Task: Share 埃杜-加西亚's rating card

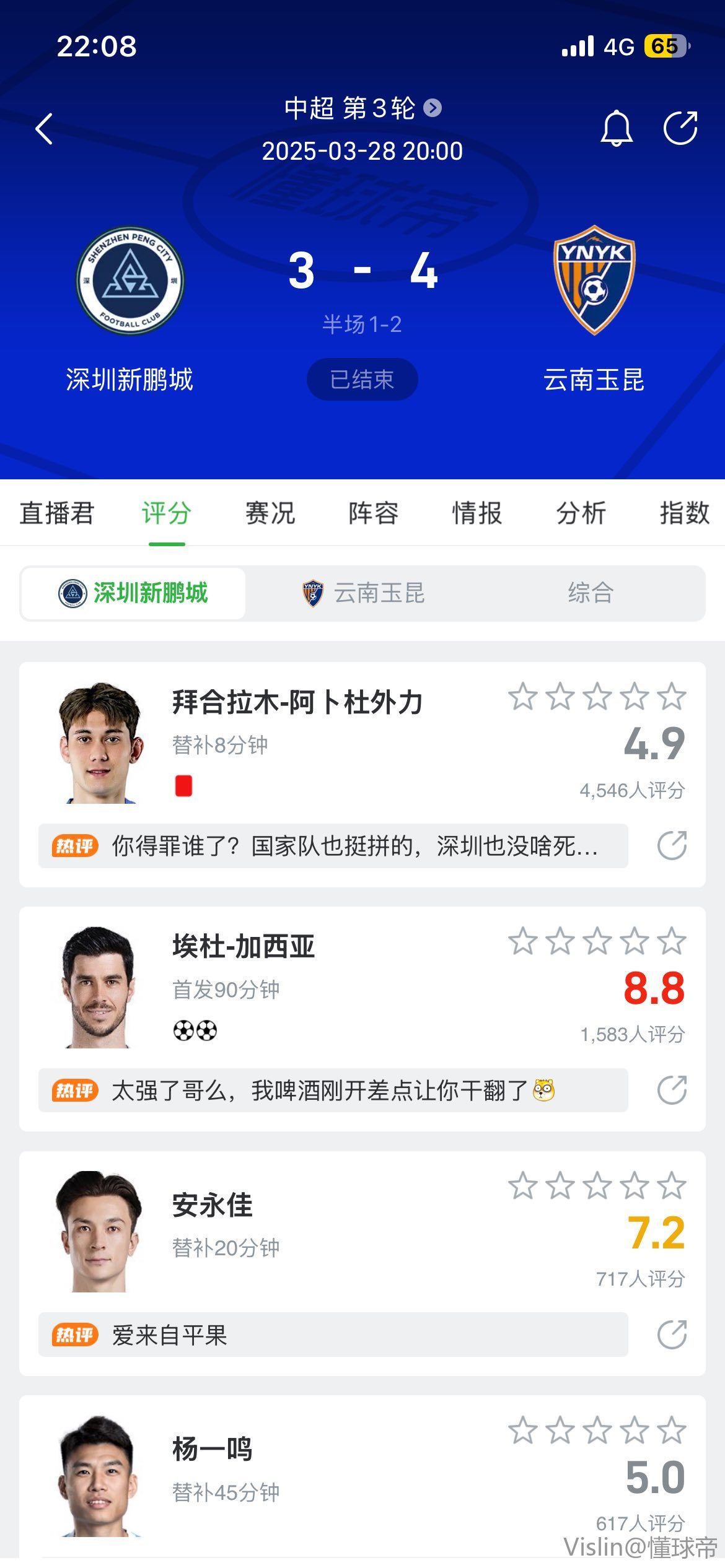Action: tap(672, 1091)
